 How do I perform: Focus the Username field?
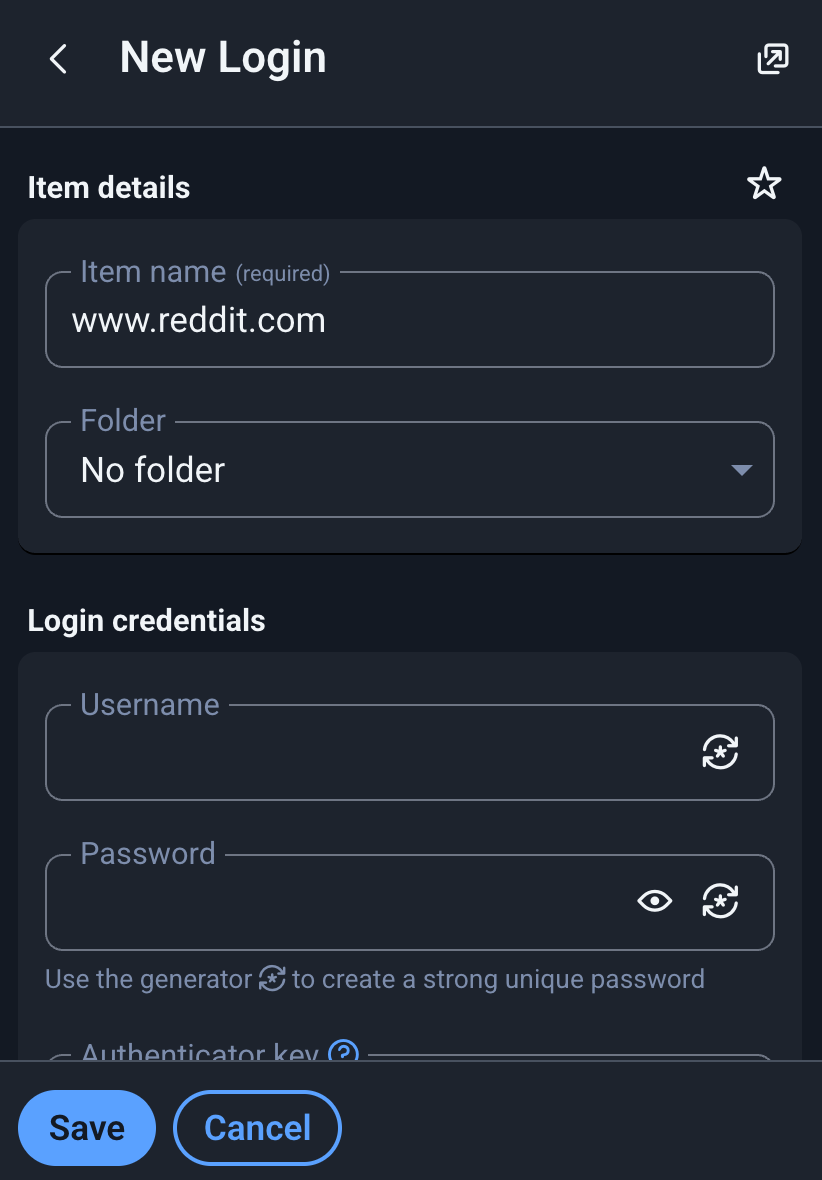pyautogui.click(x=360, y=753)
